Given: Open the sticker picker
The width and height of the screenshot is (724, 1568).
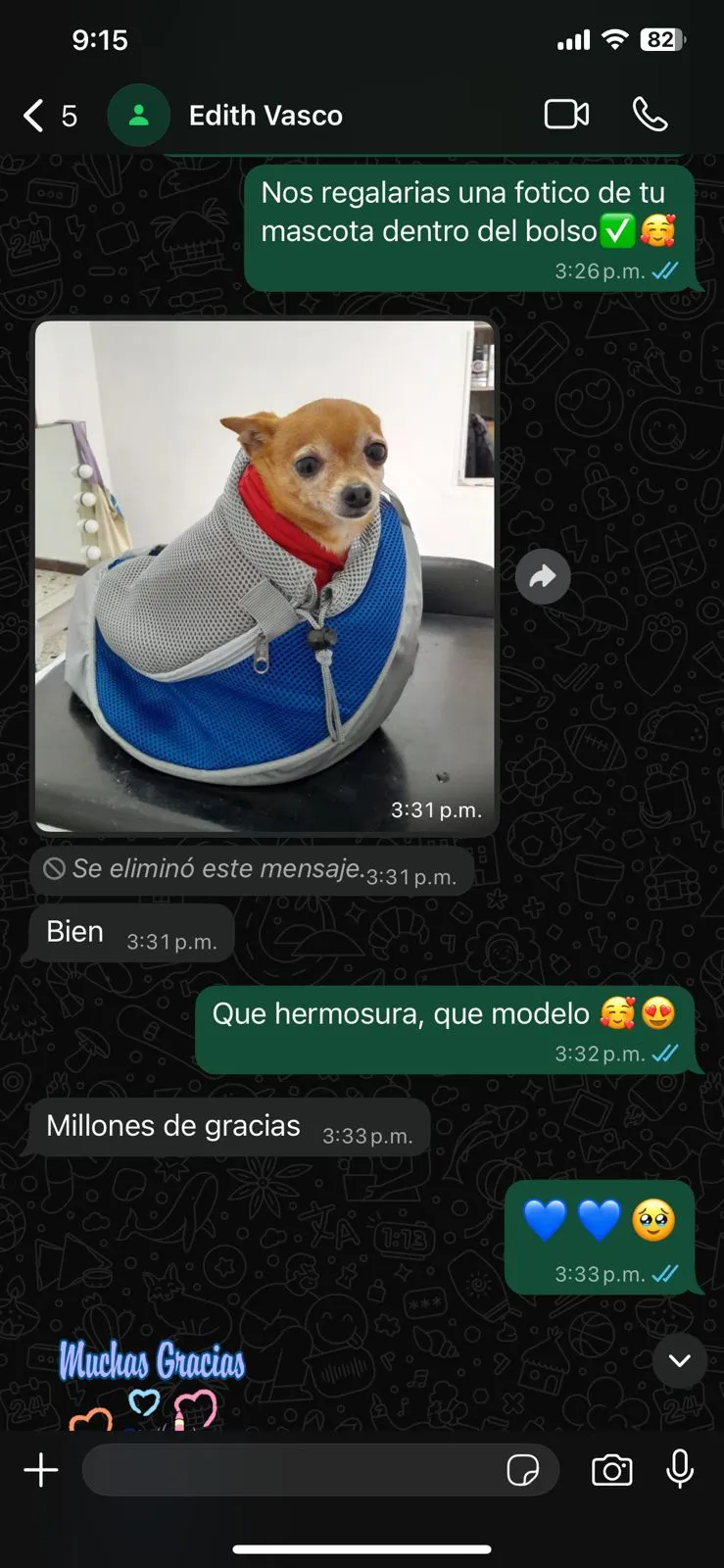Looking at the screenshot, I should (x=523, y=1470).
